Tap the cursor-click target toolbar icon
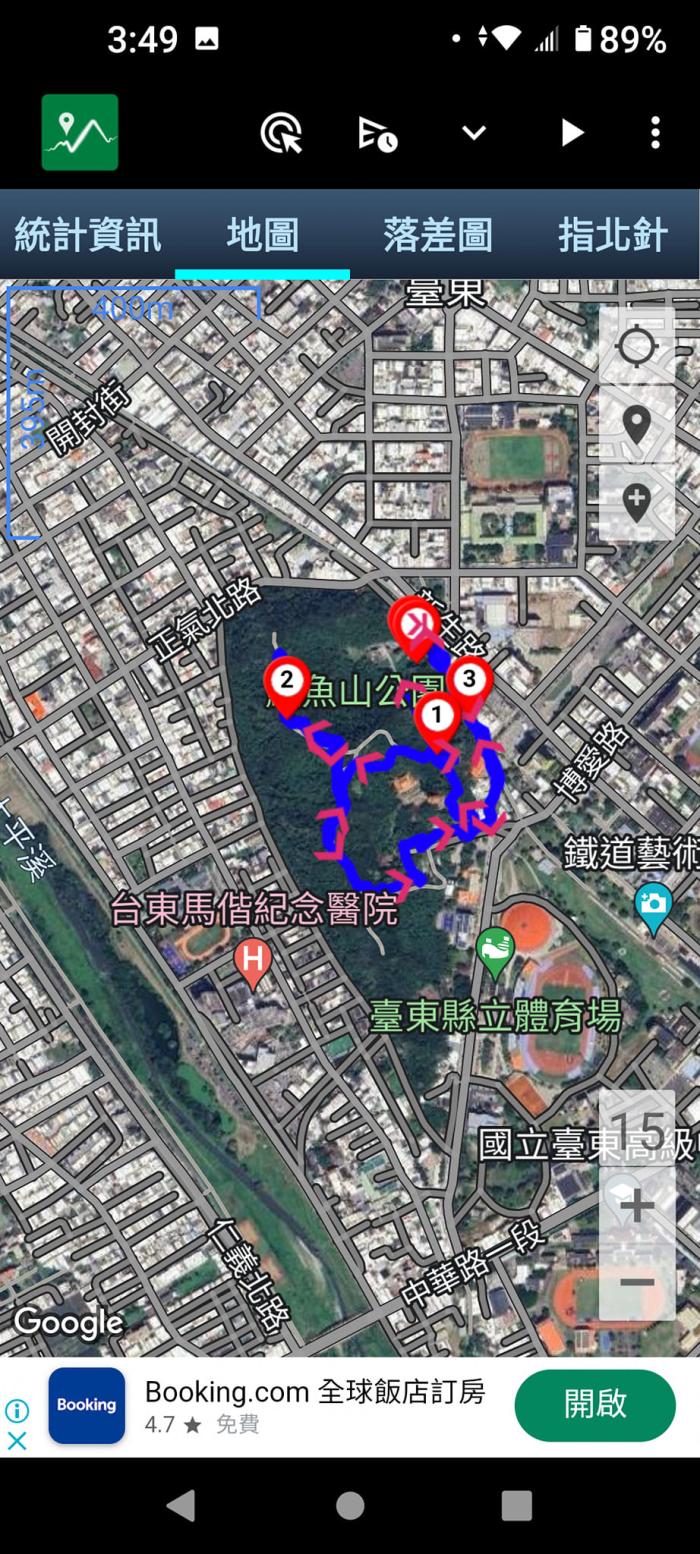Viewport: 700px width, 1554px height. point(281,132)
